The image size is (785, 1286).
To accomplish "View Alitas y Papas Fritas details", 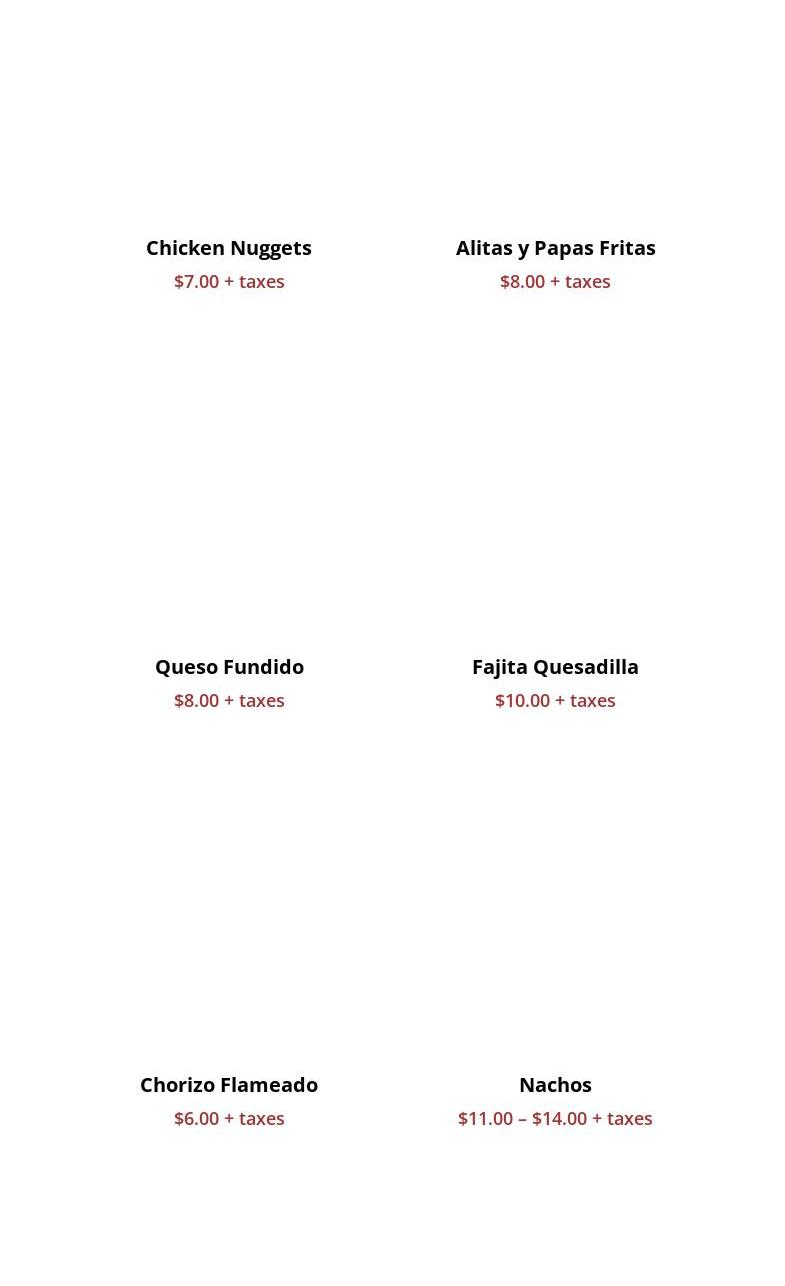I will point(555,248).
